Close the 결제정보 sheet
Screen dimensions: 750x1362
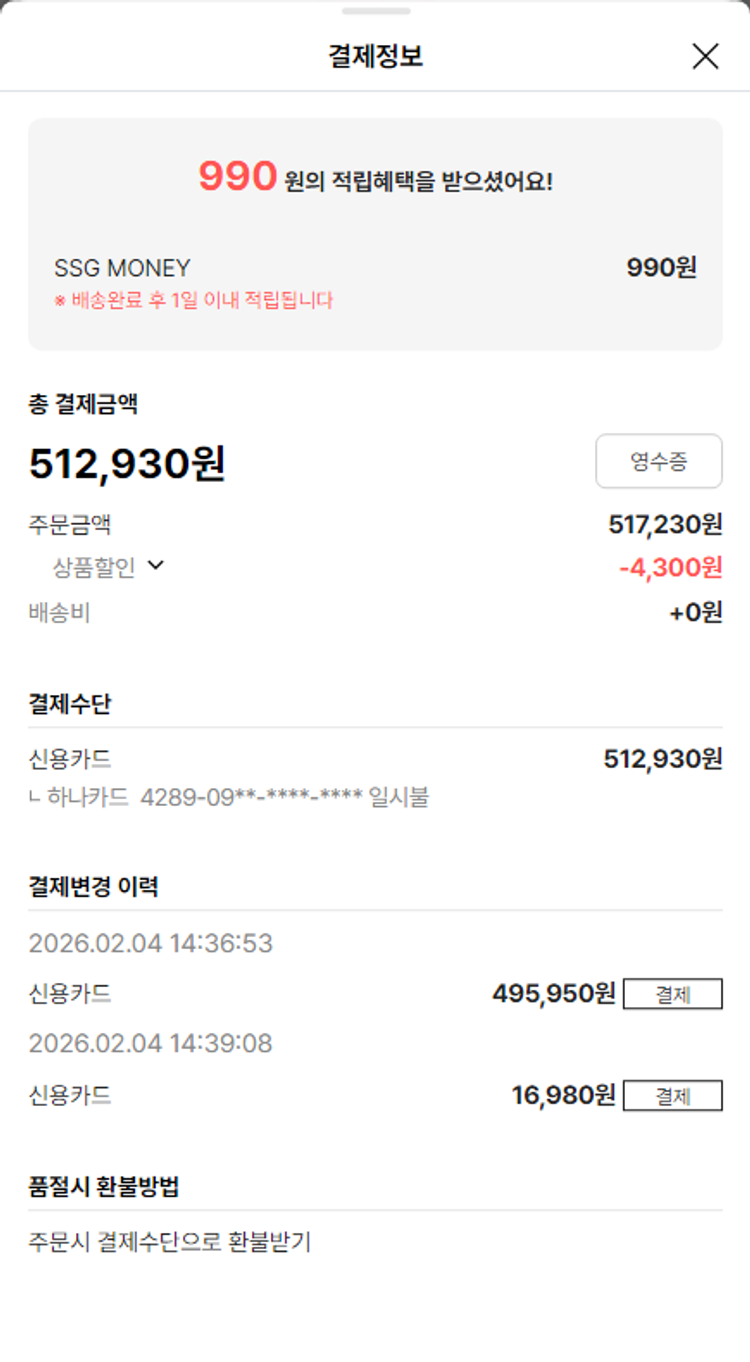[705, 56]
